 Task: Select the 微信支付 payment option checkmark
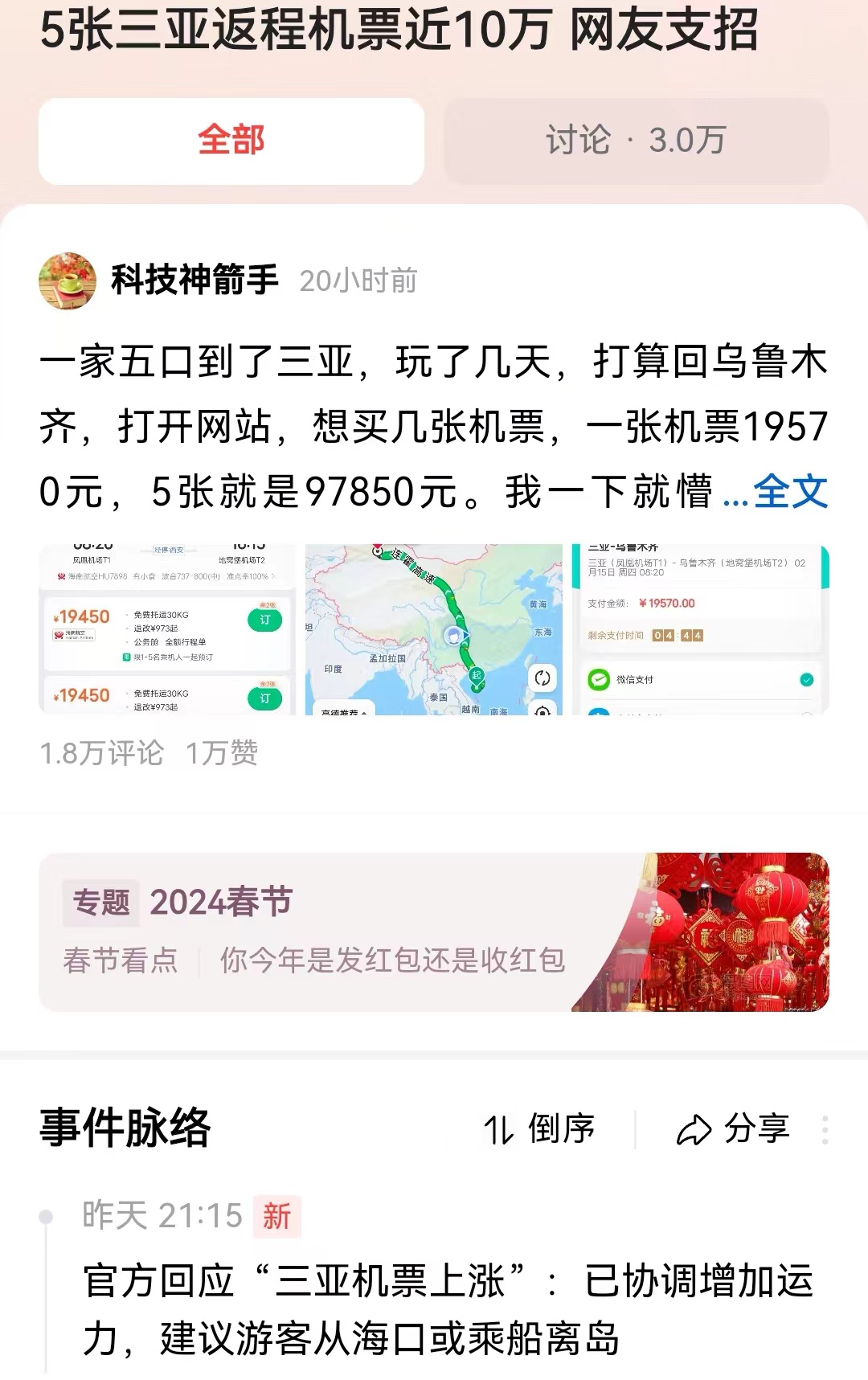(806, 679)
